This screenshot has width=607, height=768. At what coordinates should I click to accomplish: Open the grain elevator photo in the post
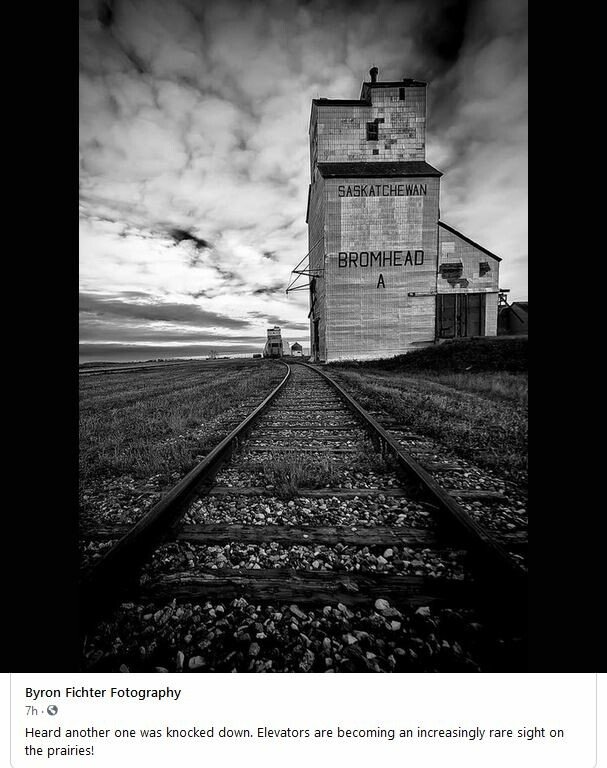(303, 335)
